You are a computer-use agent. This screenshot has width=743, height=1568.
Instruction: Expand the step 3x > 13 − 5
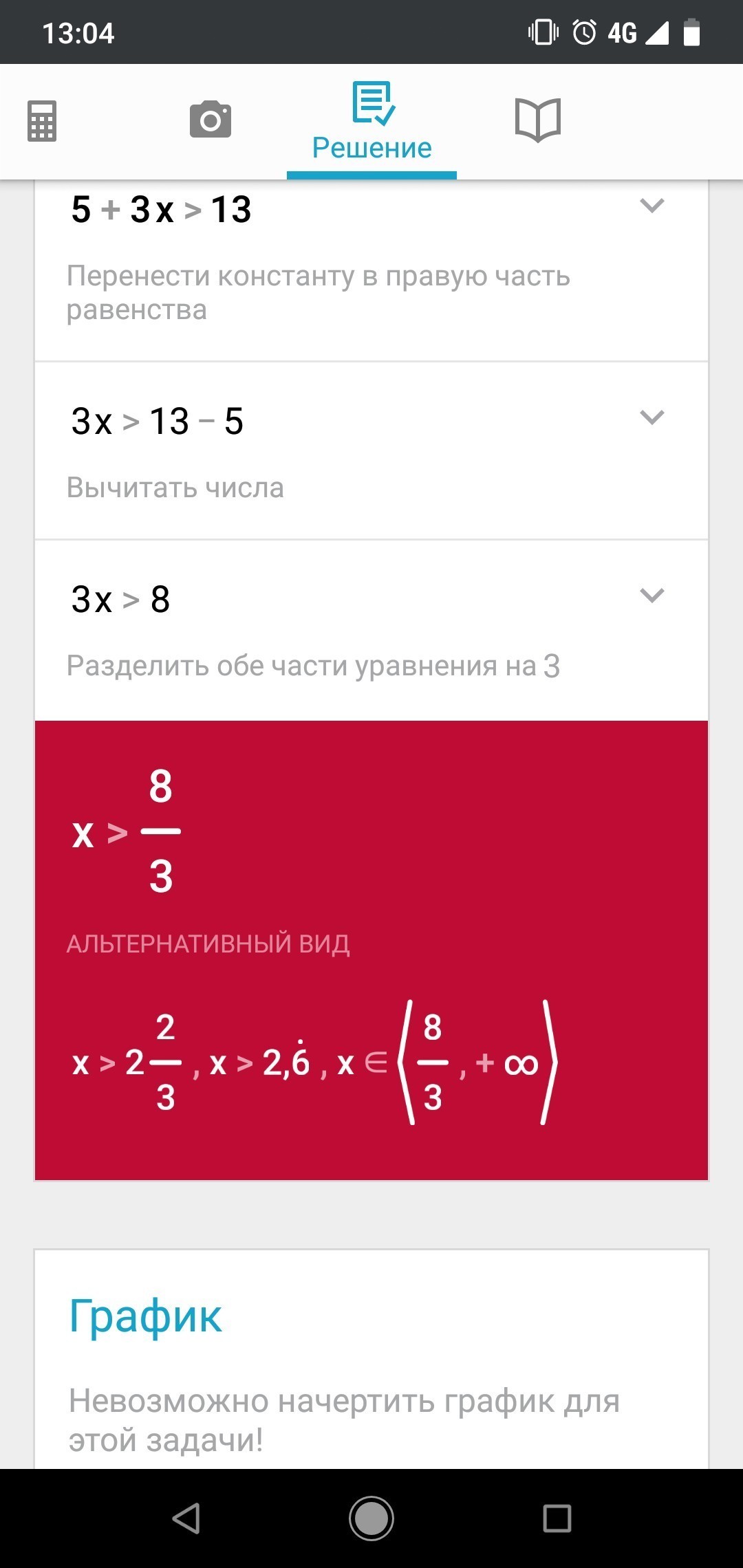(652, 417)
